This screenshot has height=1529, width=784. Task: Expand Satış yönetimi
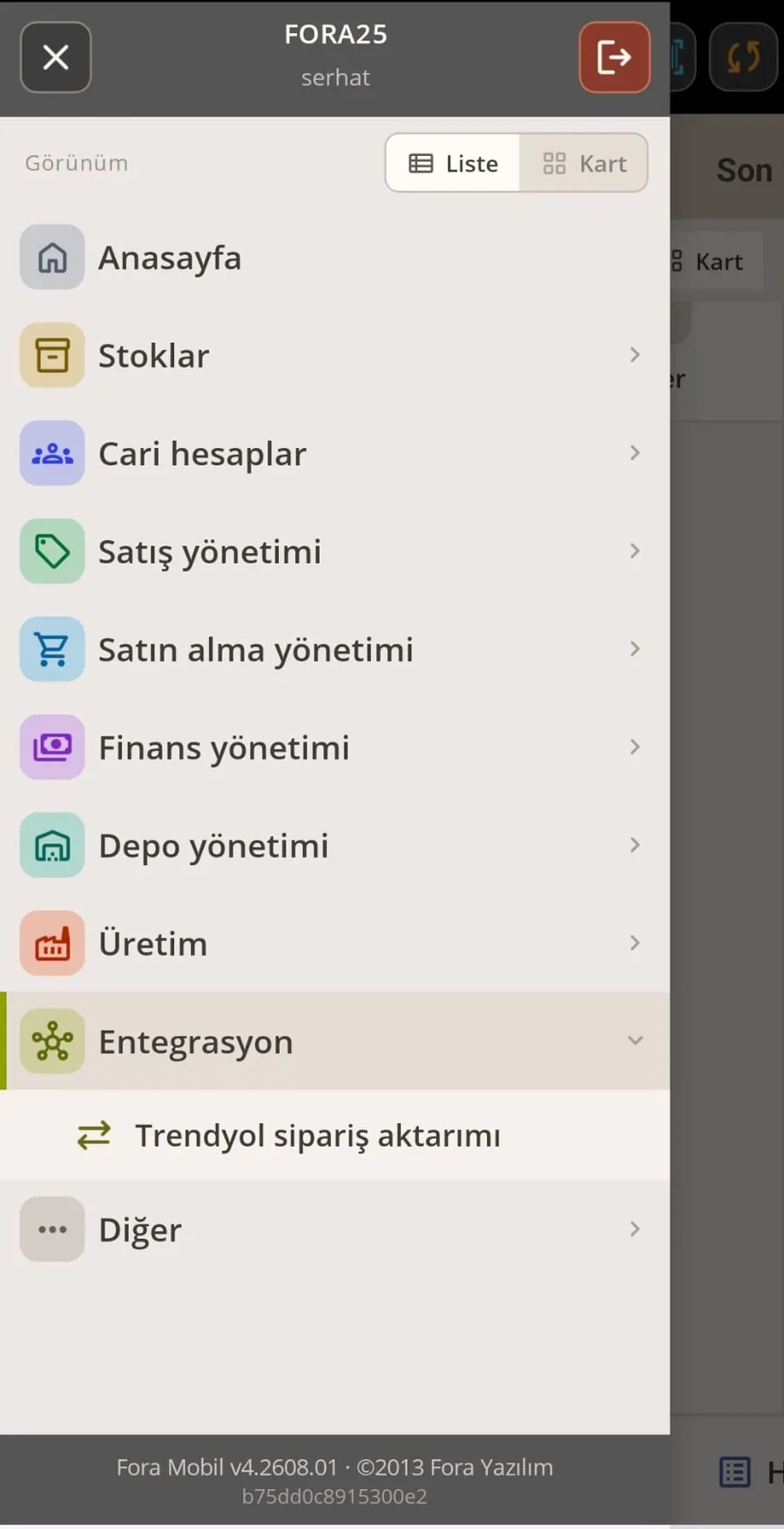pyautogui.click(x=335, y=551)
